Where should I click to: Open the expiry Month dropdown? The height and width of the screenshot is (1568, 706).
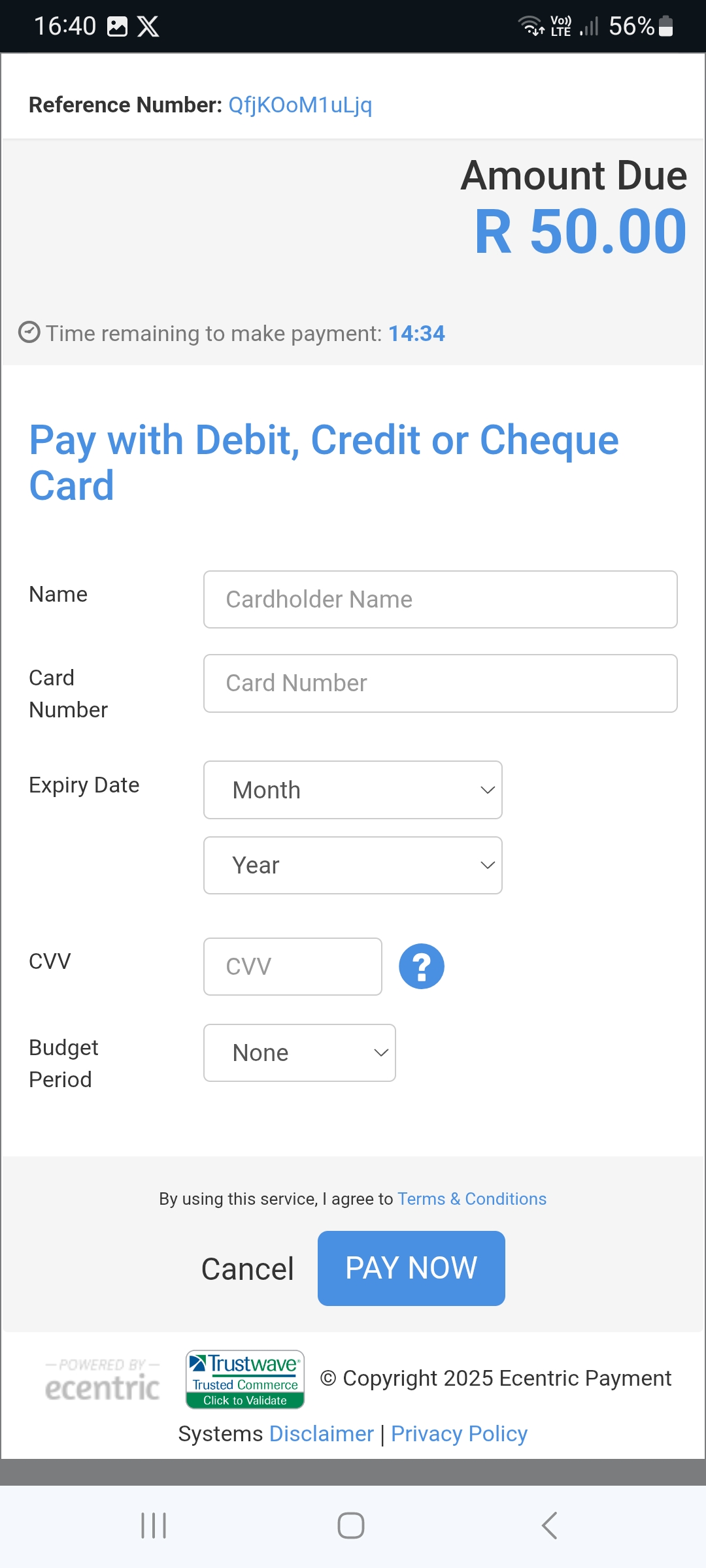[352, 789]
